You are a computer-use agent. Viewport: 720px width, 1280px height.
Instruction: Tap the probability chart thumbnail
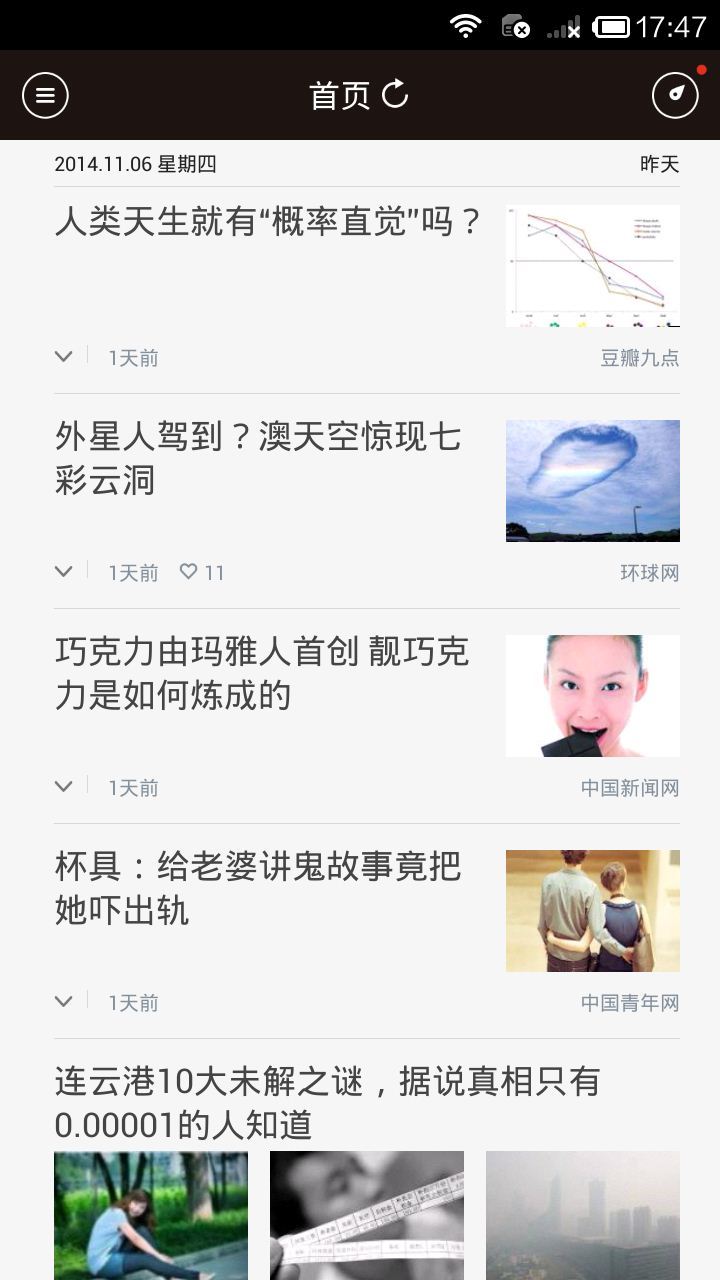tap(592, 266)
